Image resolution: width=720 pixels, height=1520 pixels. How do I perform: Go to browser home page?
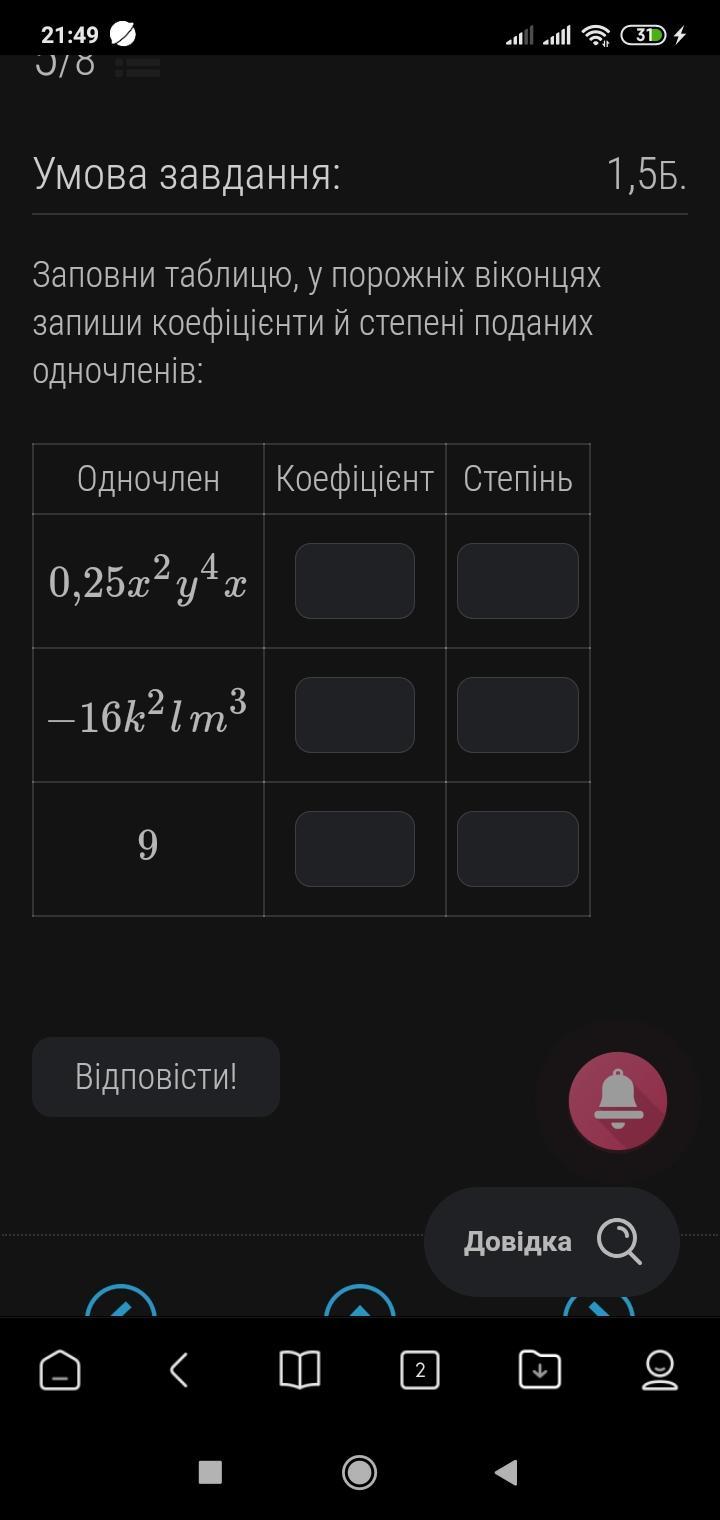click(x=60, y=1370)
